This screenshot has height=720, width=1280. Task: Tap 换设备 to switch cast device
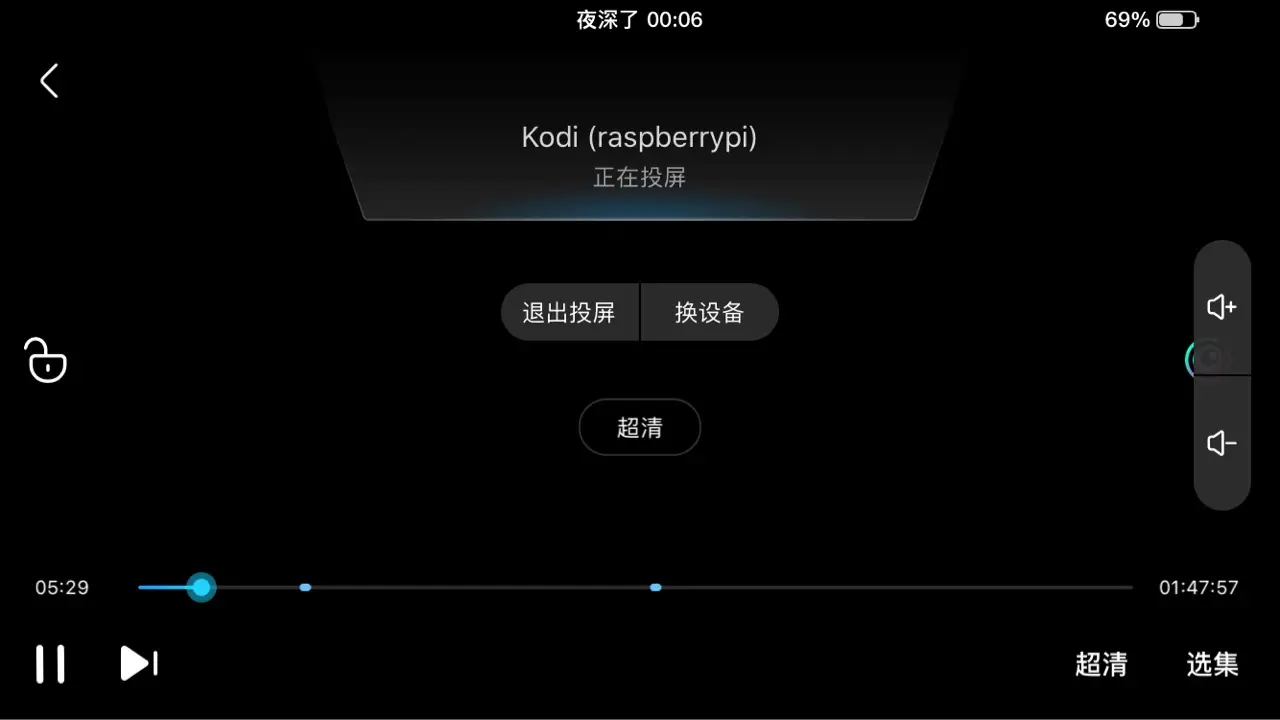(x=709, y=312)
